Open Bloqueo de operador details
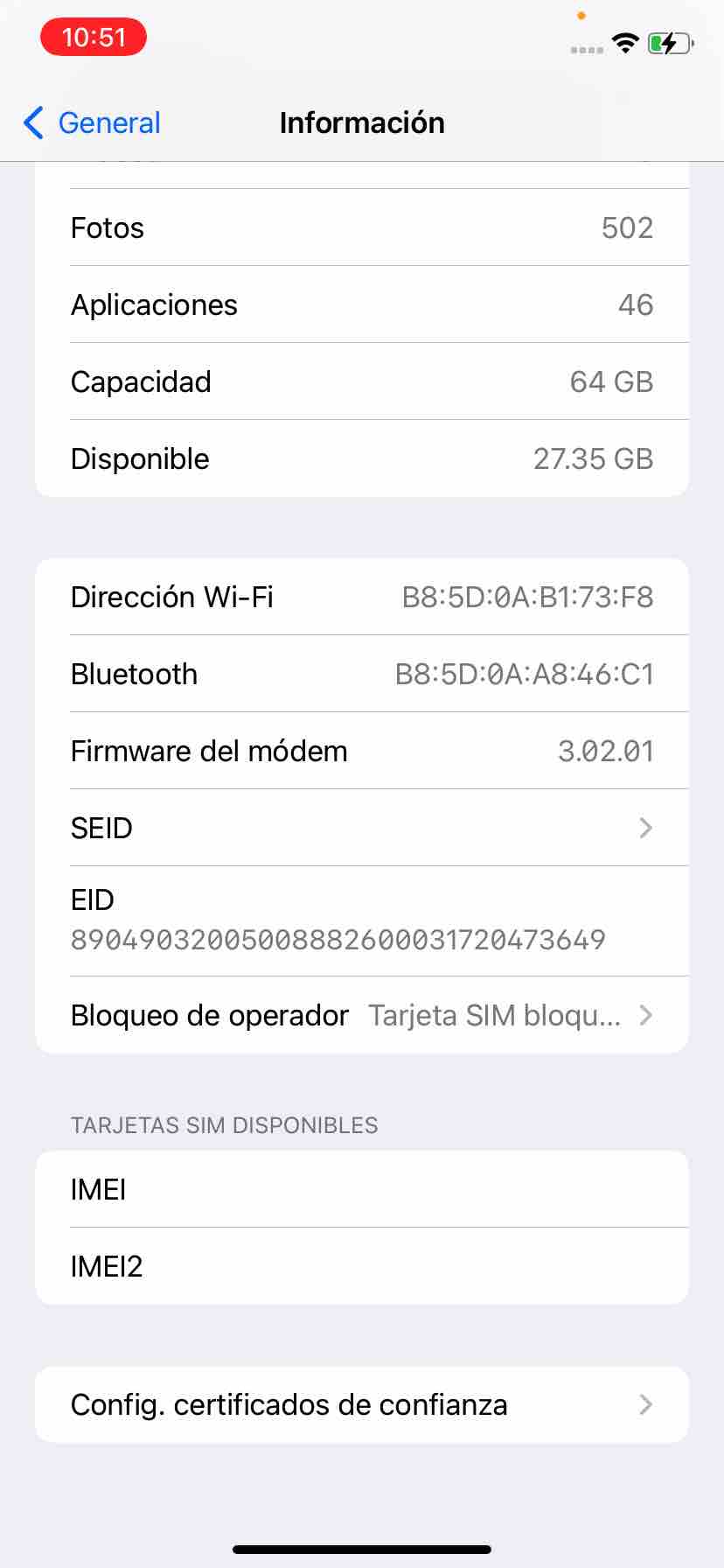 [362, 1015]
